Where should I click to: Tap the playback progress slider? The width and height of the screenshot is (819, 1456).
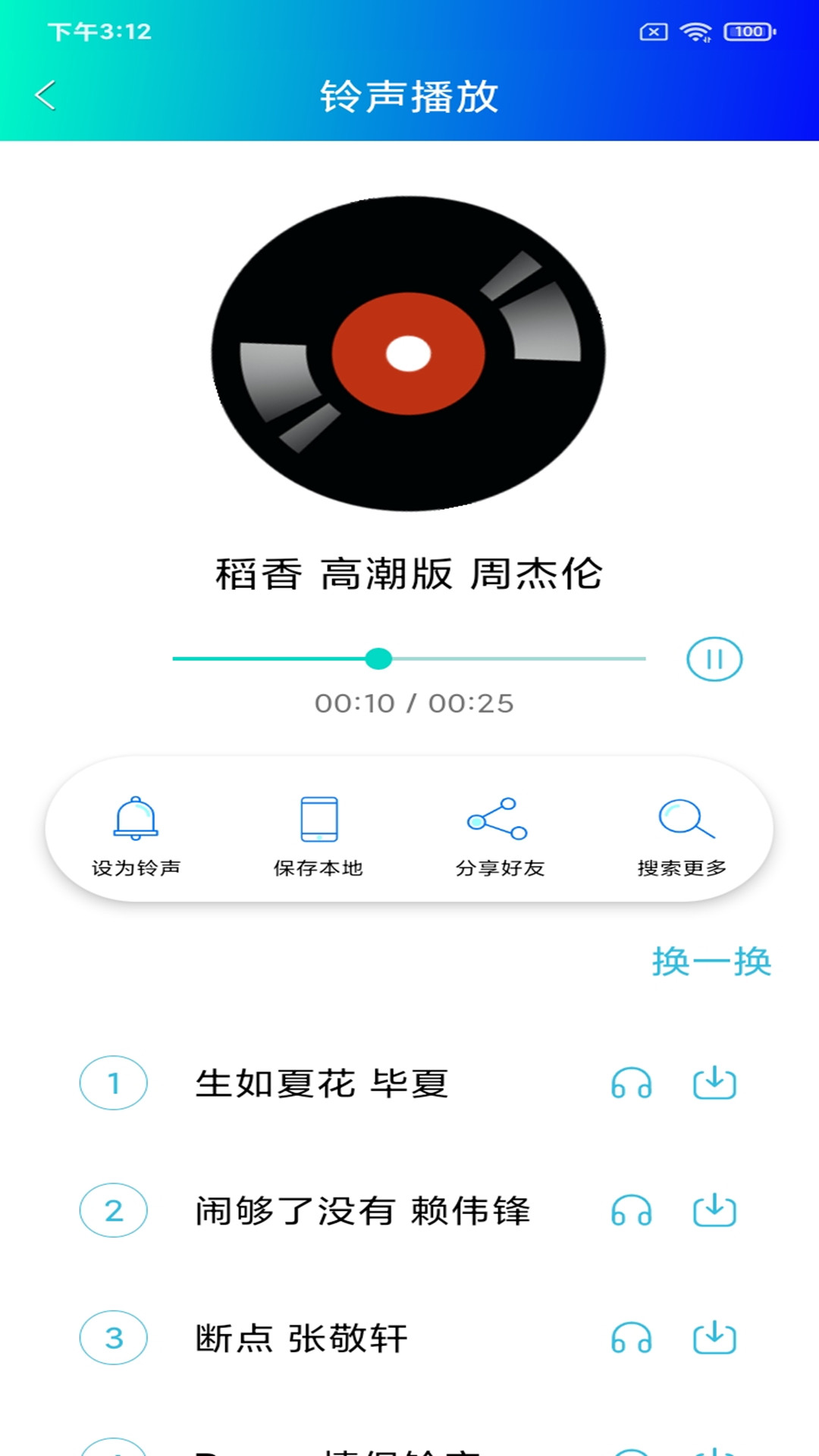pyautogui.click(x=409, y=659)
